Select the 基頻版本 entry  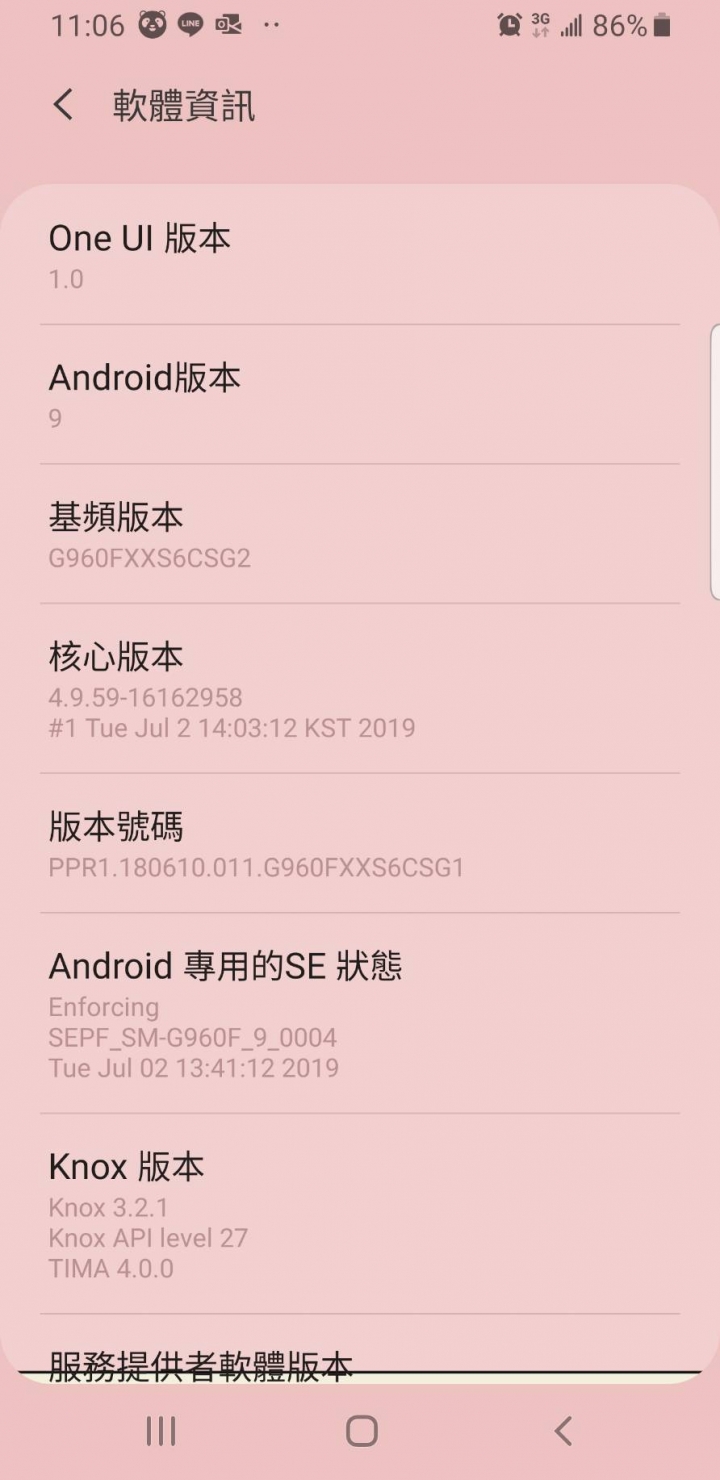coord(360,534)
